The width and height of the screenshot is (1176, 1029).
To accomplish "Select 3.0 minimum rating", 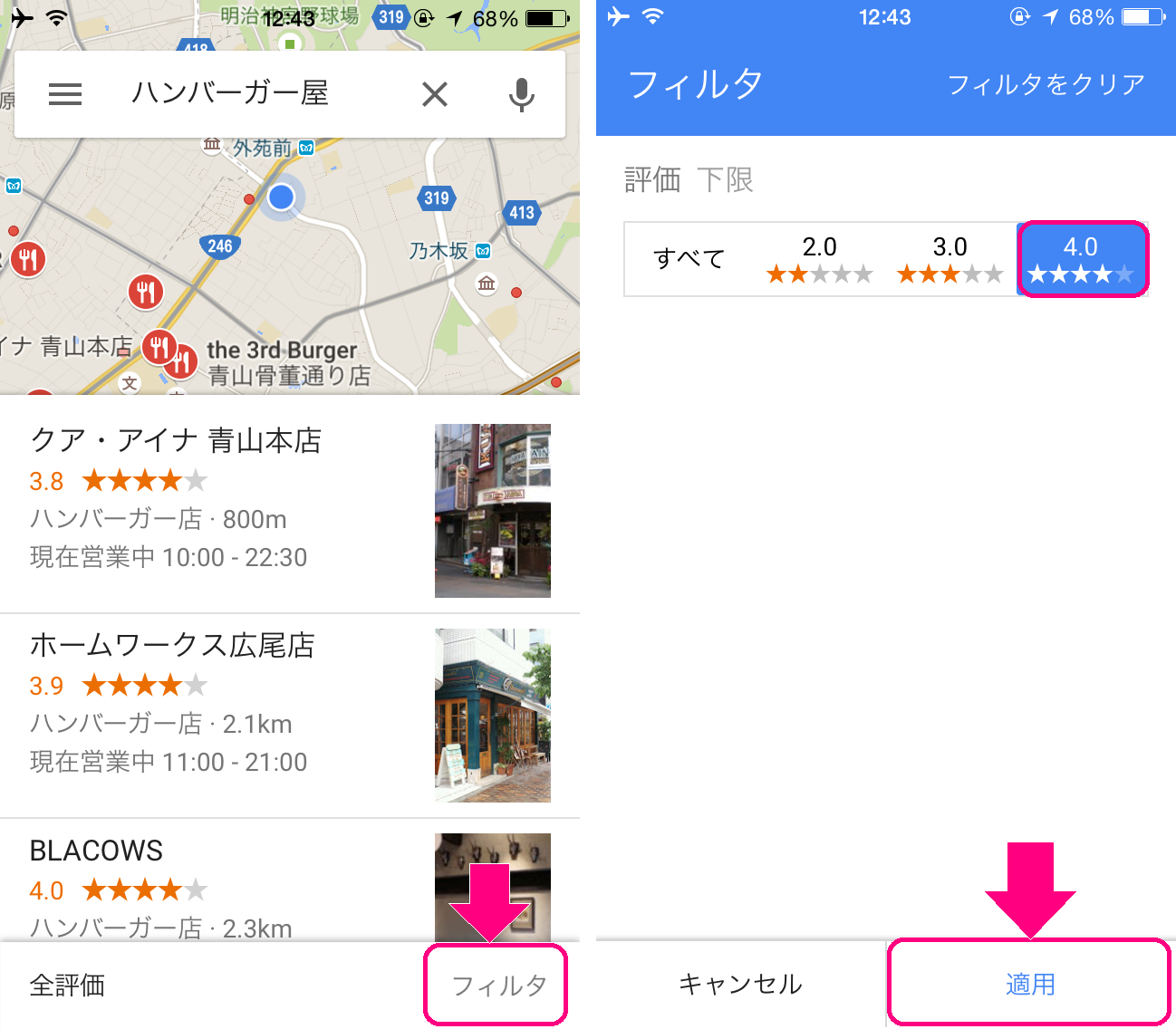I will (x=949, y=259).
